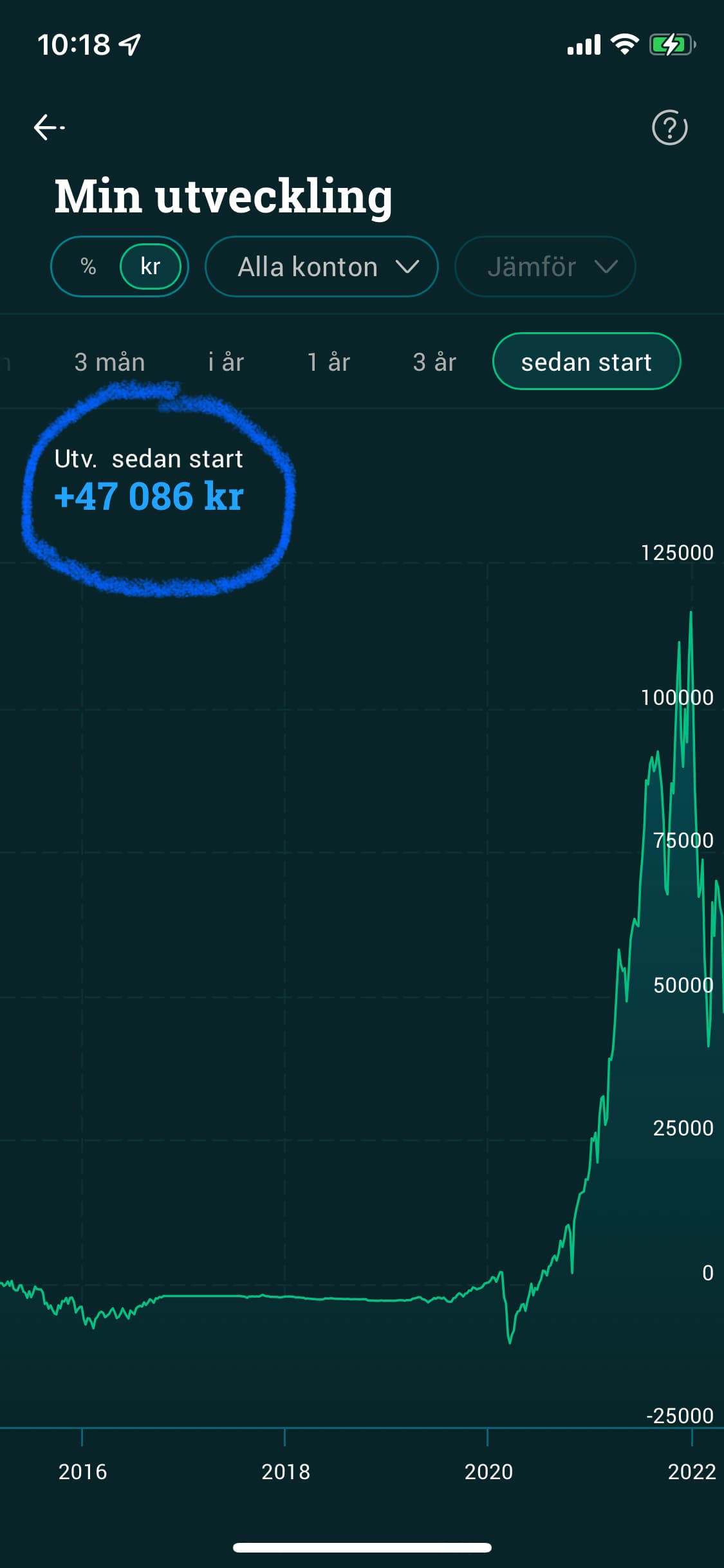Viewport: 724px width, 1568px height.
Task: Select the sedan start period tab
Action: tap(586, 362)
